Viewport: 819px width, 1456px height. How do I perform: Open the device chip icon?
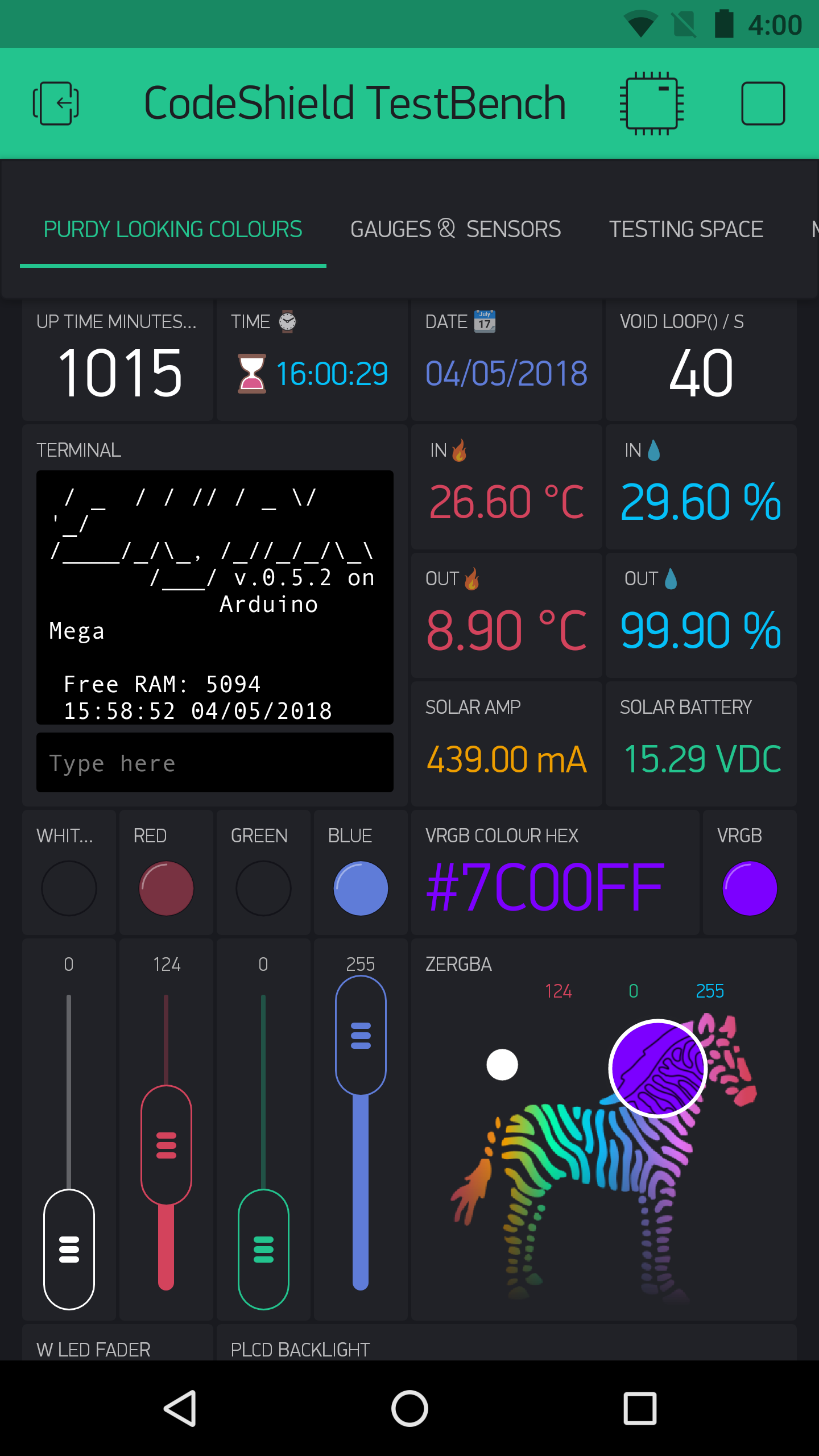pyautogui.click(x=651, y=104)
